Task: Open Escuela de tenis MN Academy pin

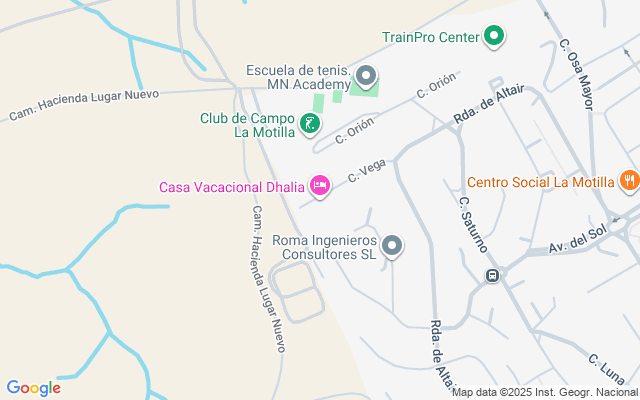Action: click(366, 76)
